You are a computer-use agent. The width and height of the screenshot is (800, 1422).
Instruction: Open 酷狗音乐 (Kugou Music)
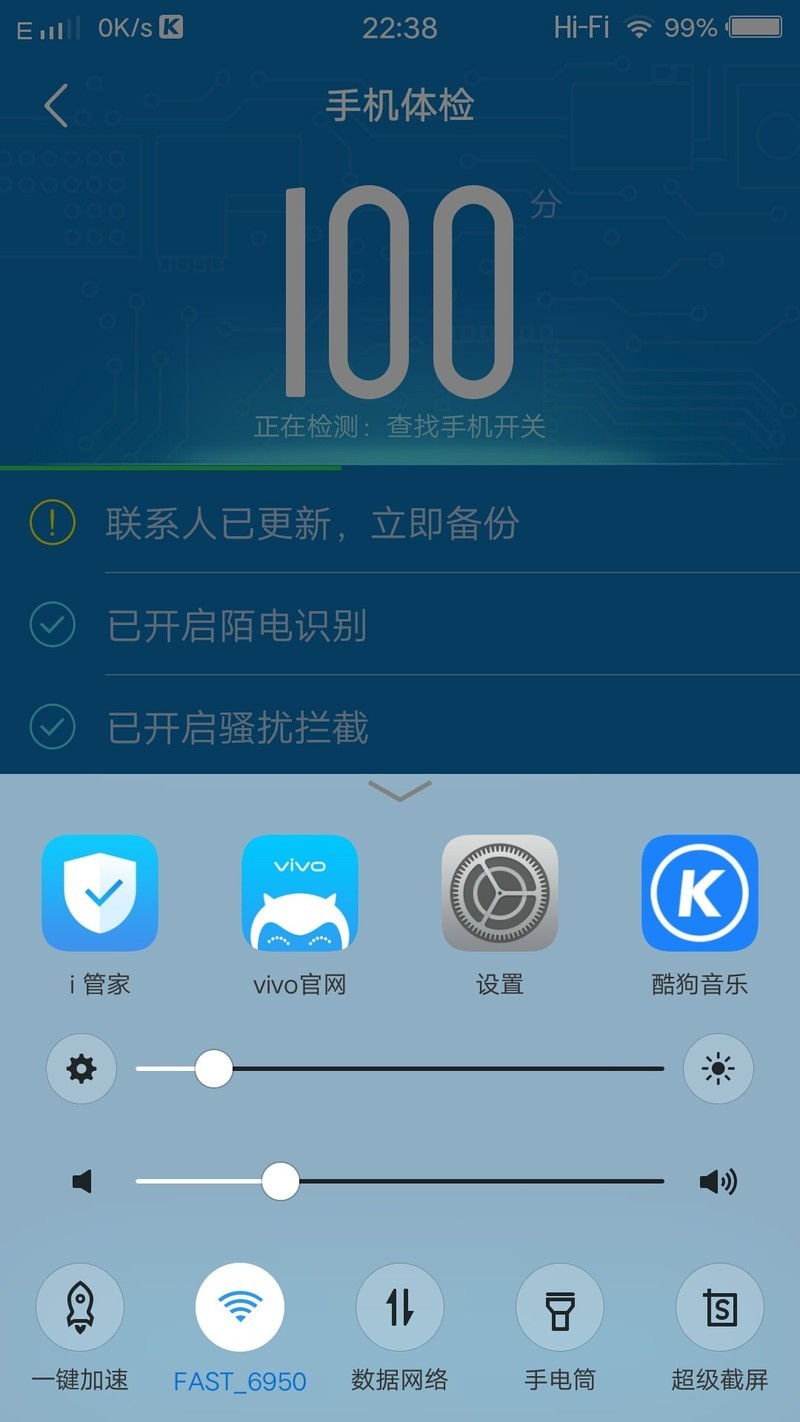click(700, 893)
